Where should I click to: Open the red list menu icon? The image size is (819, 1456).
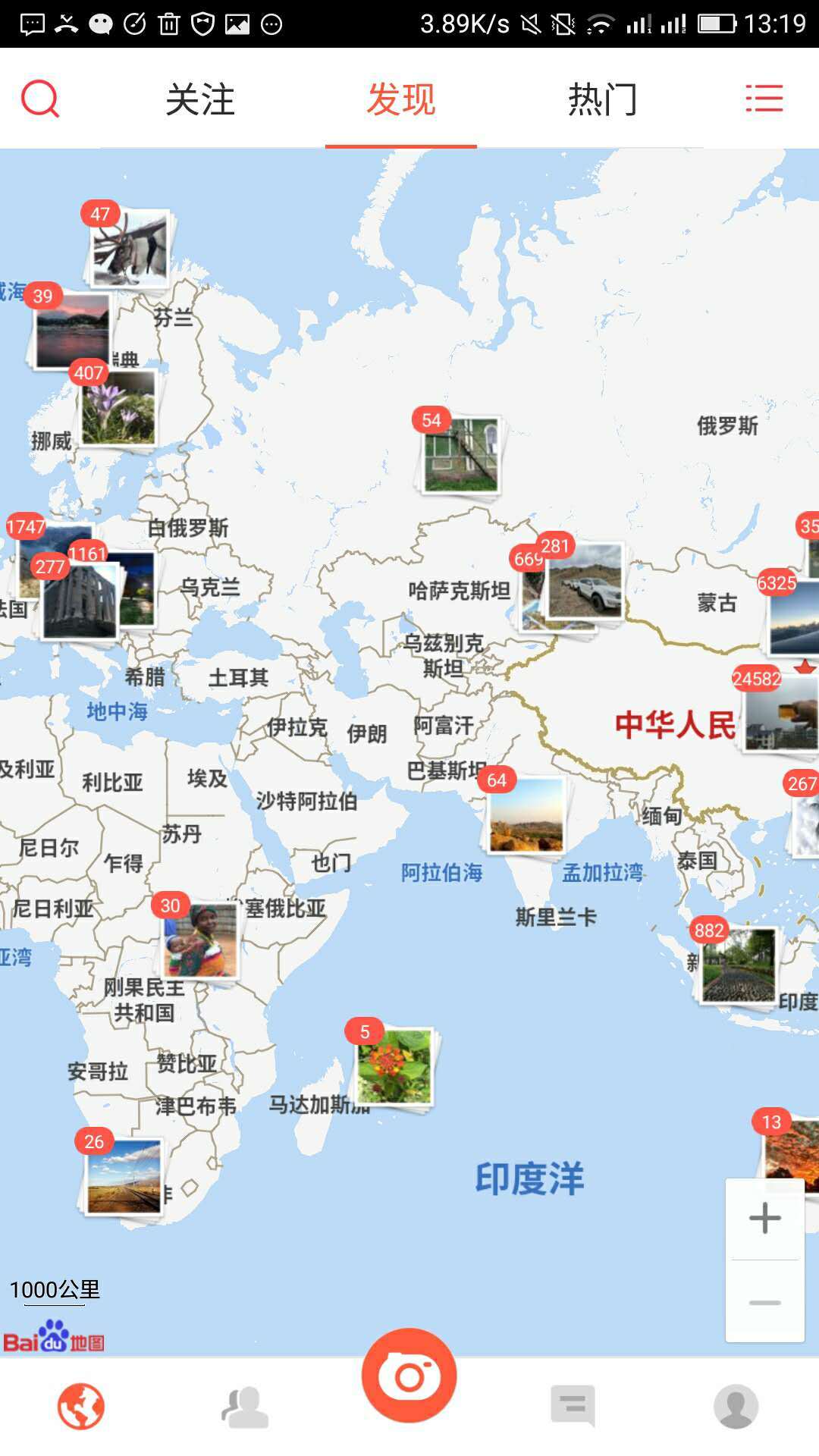[764, 99]
